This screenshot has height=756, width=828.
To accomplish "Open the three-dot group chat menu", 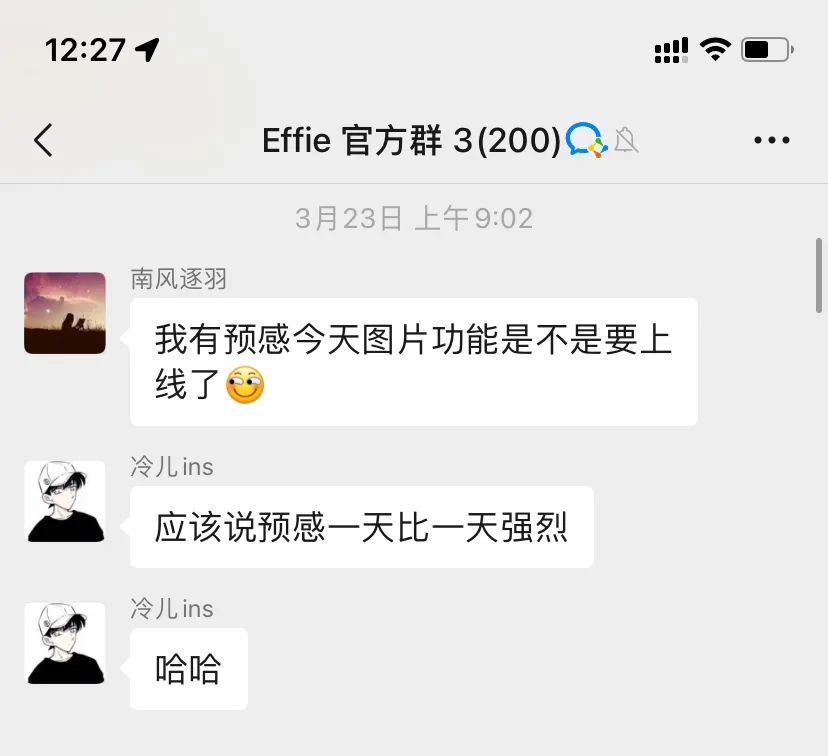I will [x=771, y=140].
